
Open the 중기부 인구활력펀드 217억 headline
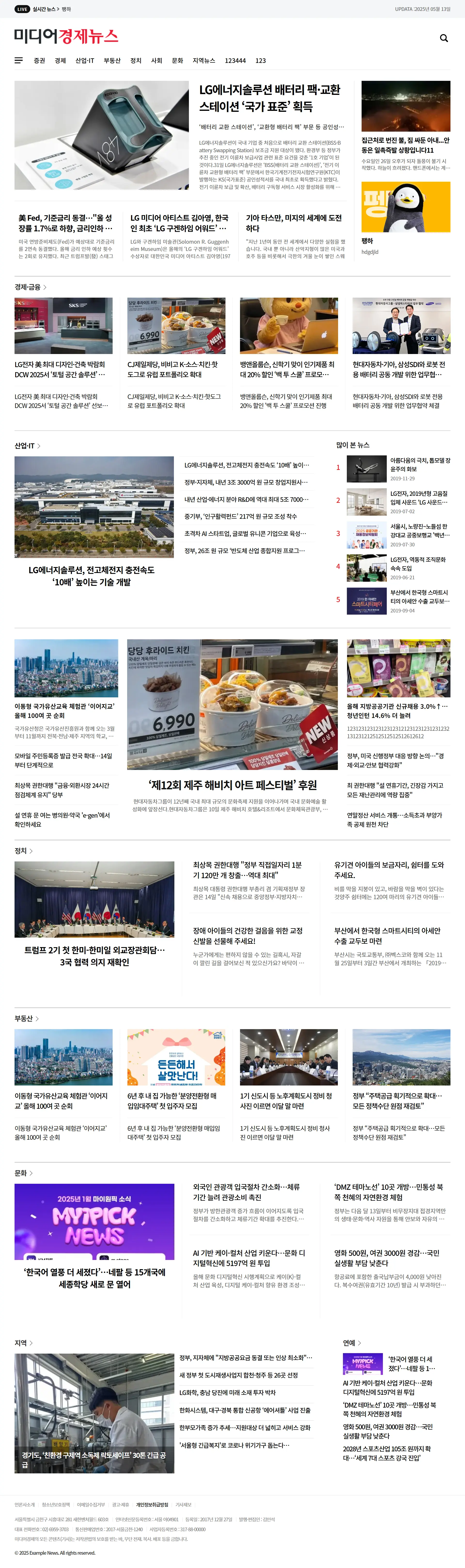coord(241,516)
